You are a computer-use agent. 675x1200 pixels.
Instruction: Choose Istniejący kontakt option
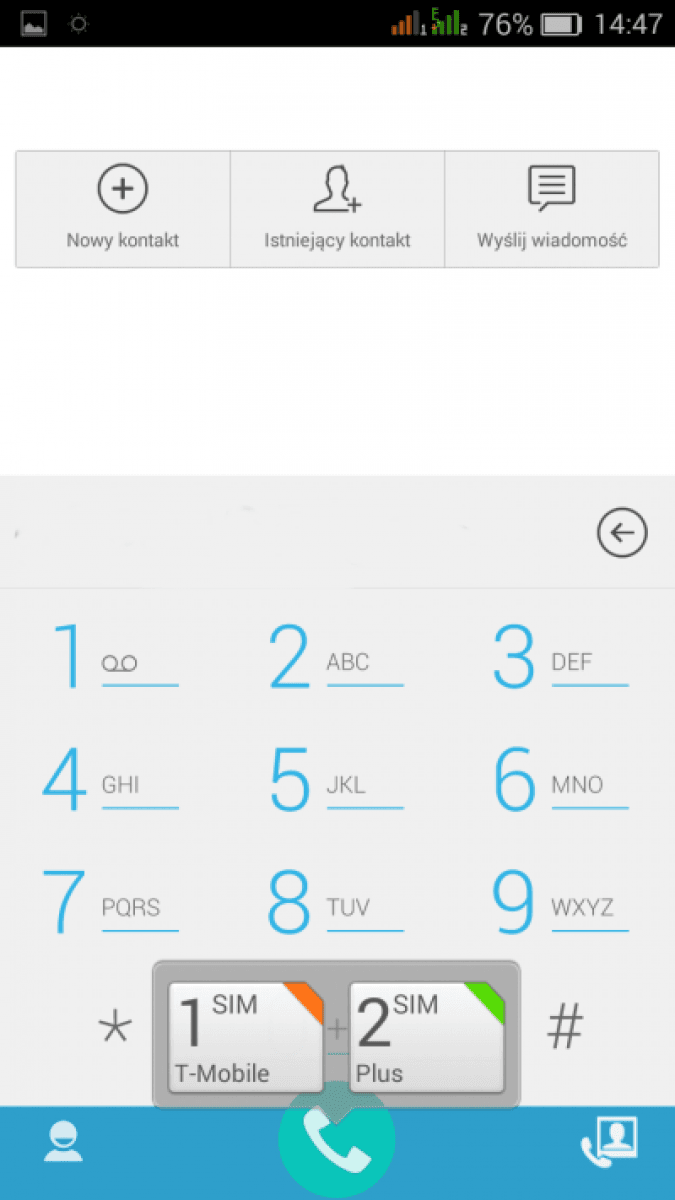click(337, 209)
